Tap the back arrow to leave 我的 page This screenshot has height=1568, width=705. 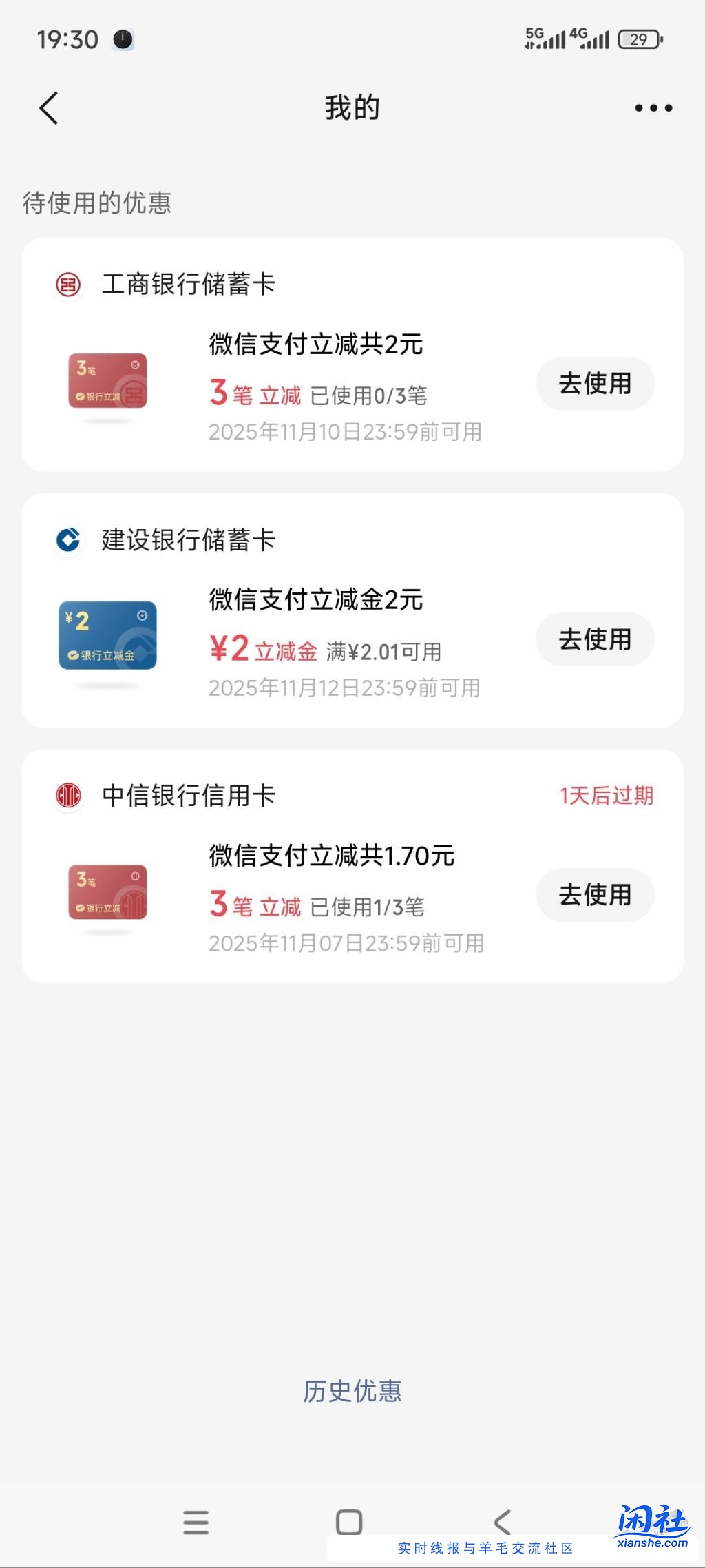(47, 108)
